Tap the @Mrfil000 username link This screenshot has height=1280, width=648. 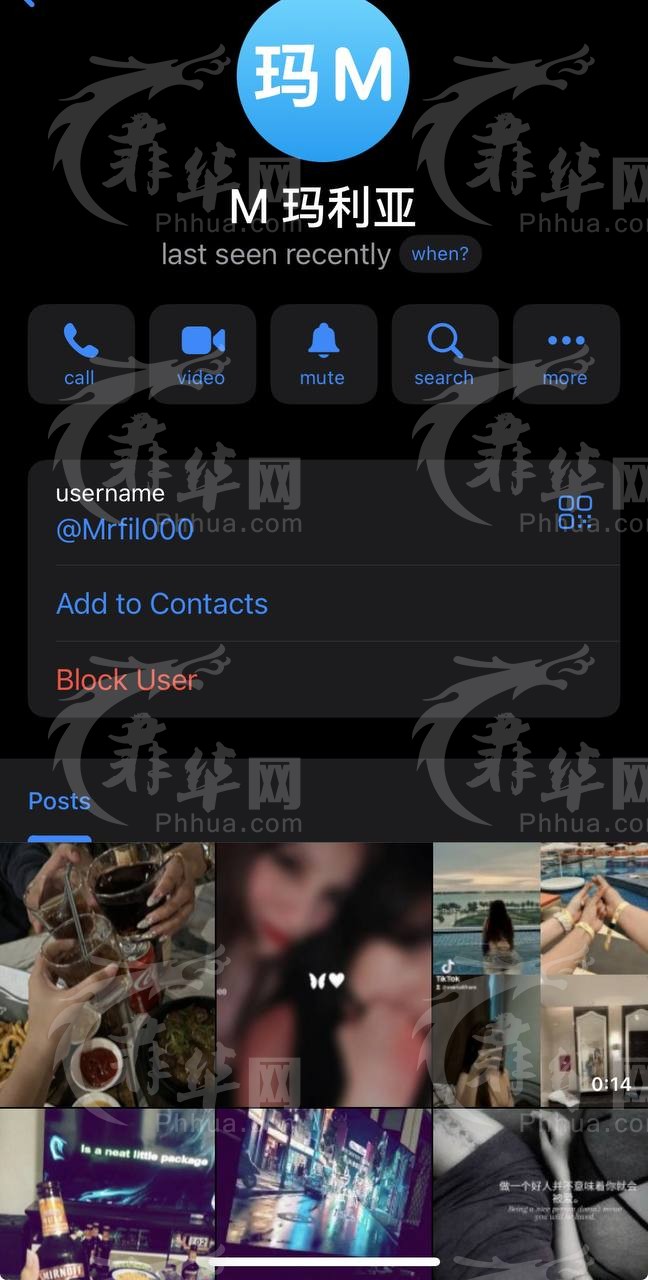(x=125, y=530)
